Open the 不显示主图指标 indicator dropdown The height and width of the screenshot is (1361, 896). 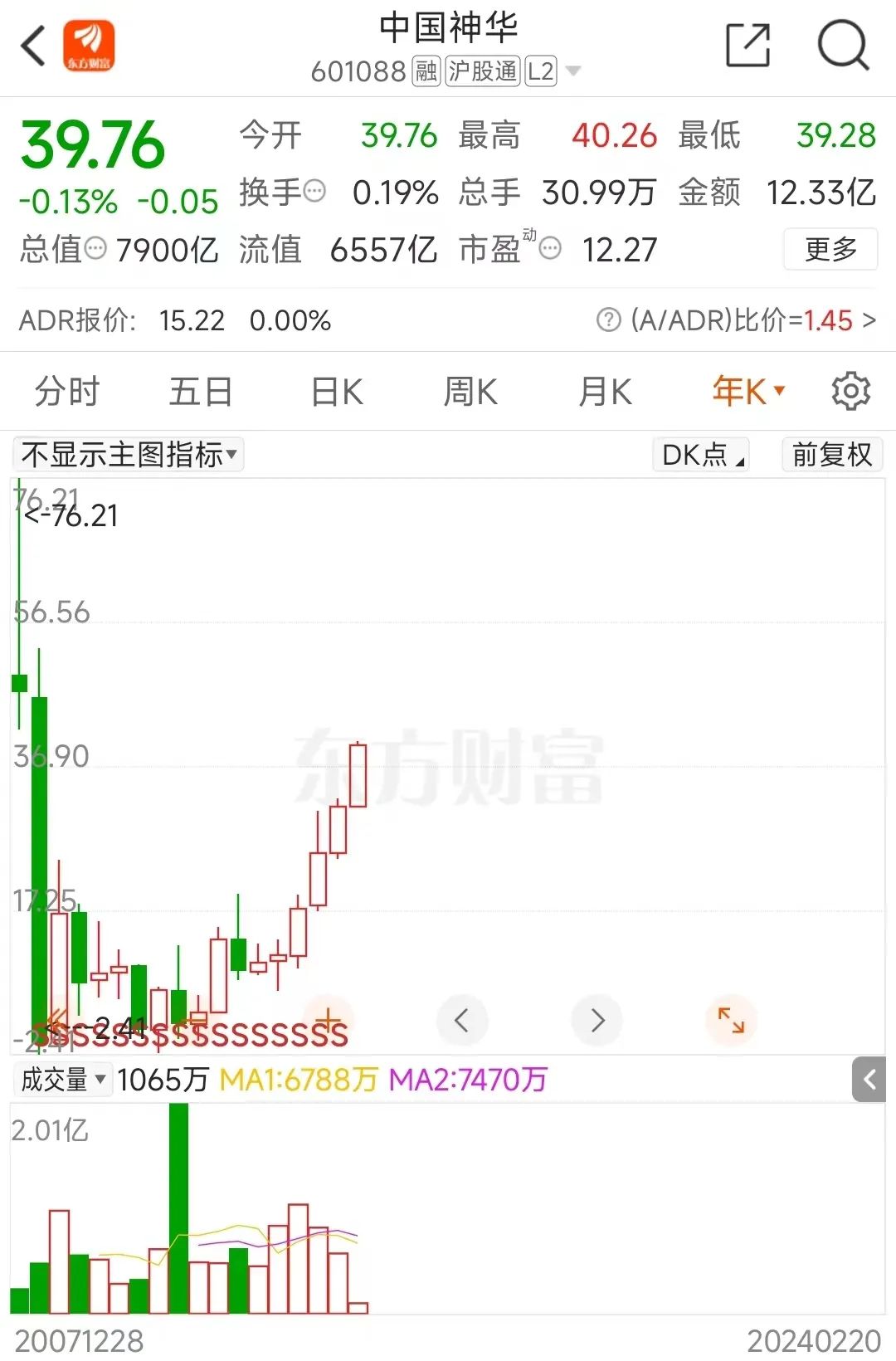[x=129, y=455]
